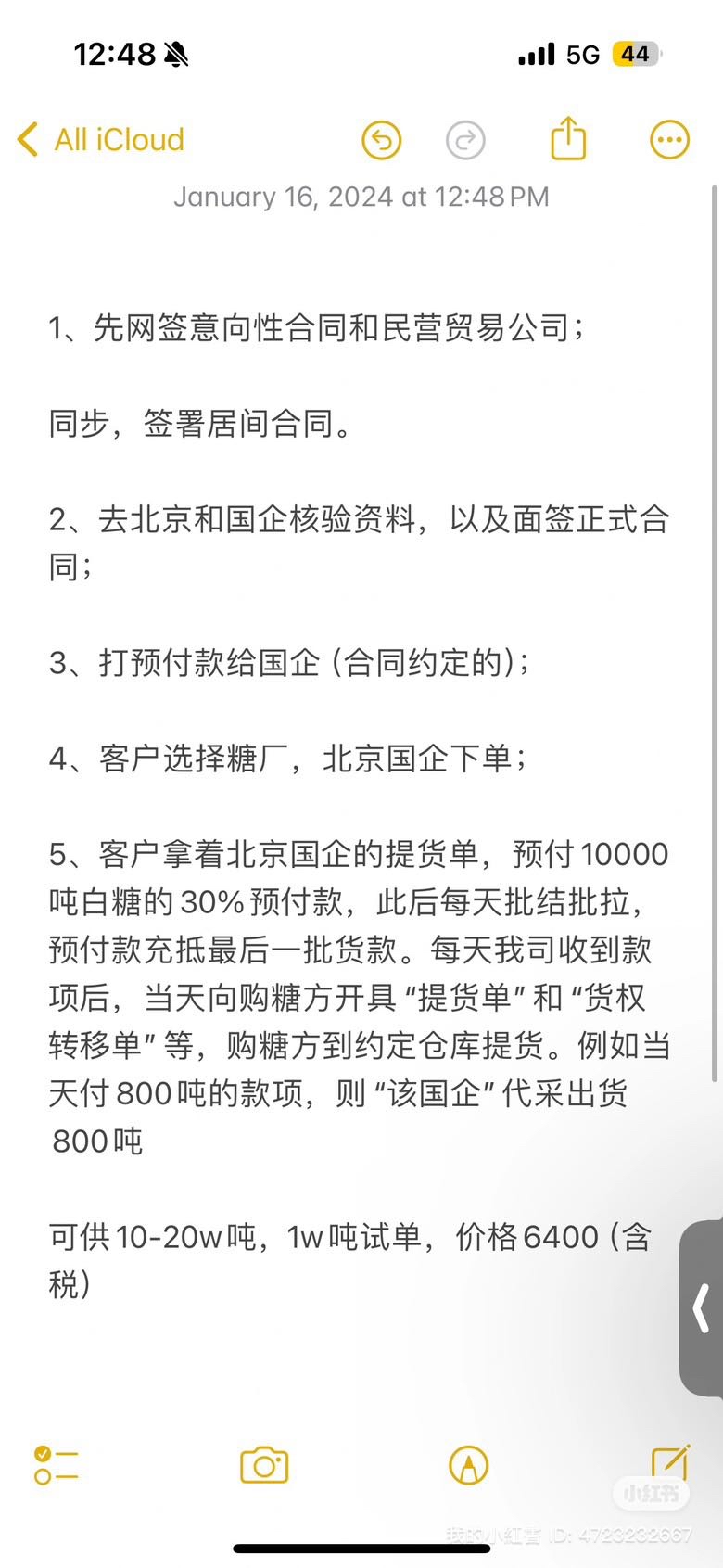Screen dimensions: 723x1568
Task: Redo the last edit
Action: click(x=465, y=141)
